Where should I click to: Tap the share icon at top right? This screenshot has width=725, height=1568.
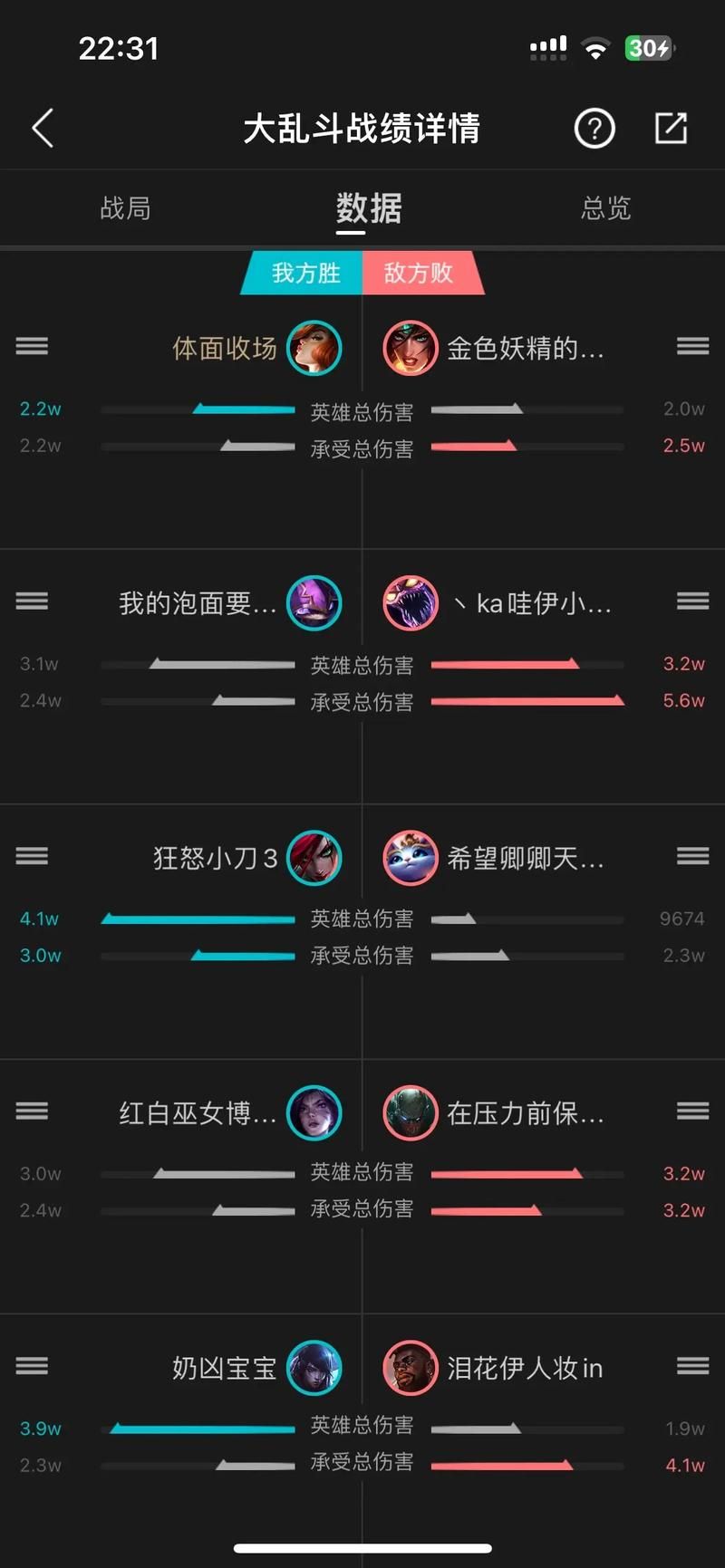click(670, 129)
